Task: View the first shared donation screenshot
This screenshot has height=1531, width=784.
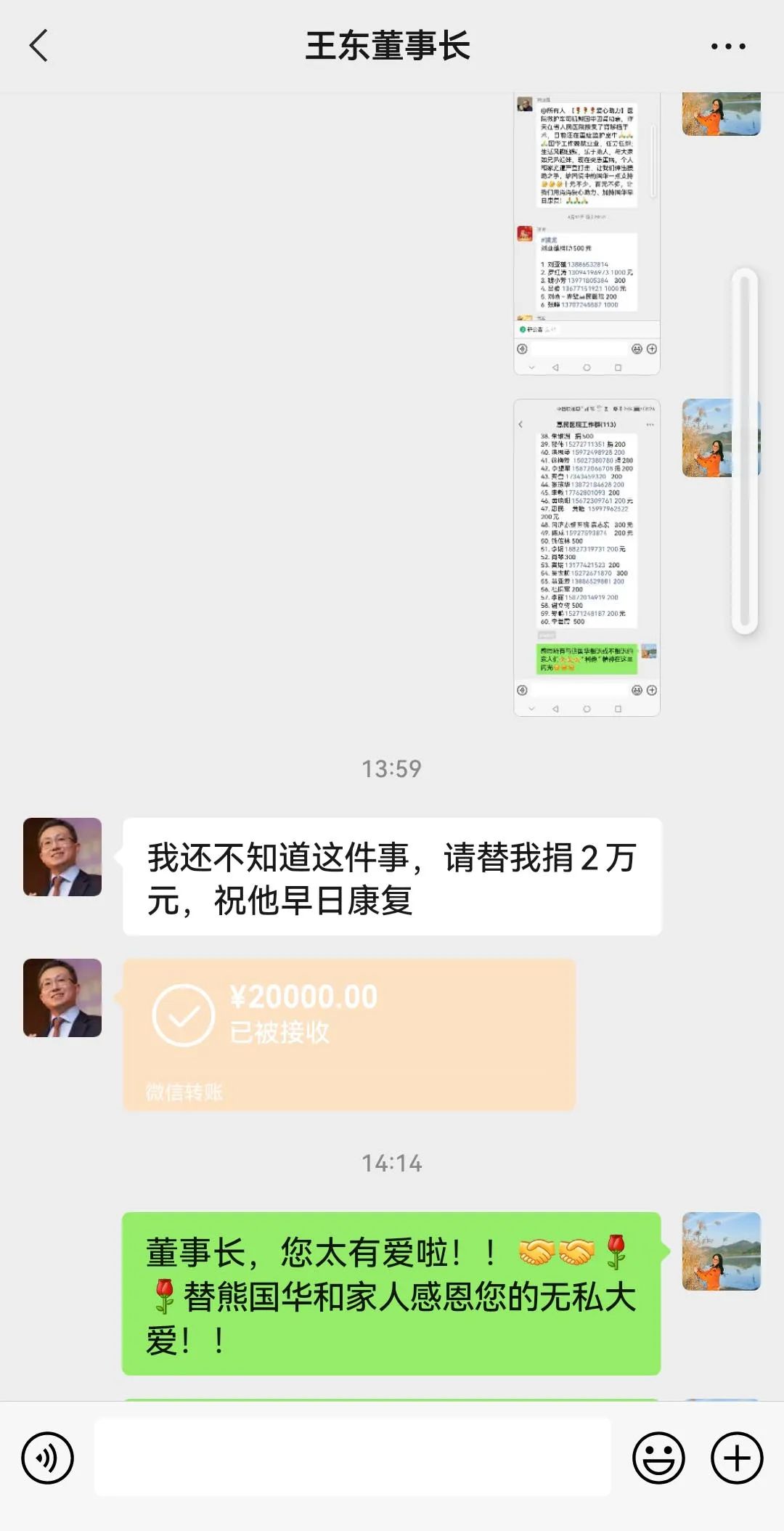Action: 588,232
